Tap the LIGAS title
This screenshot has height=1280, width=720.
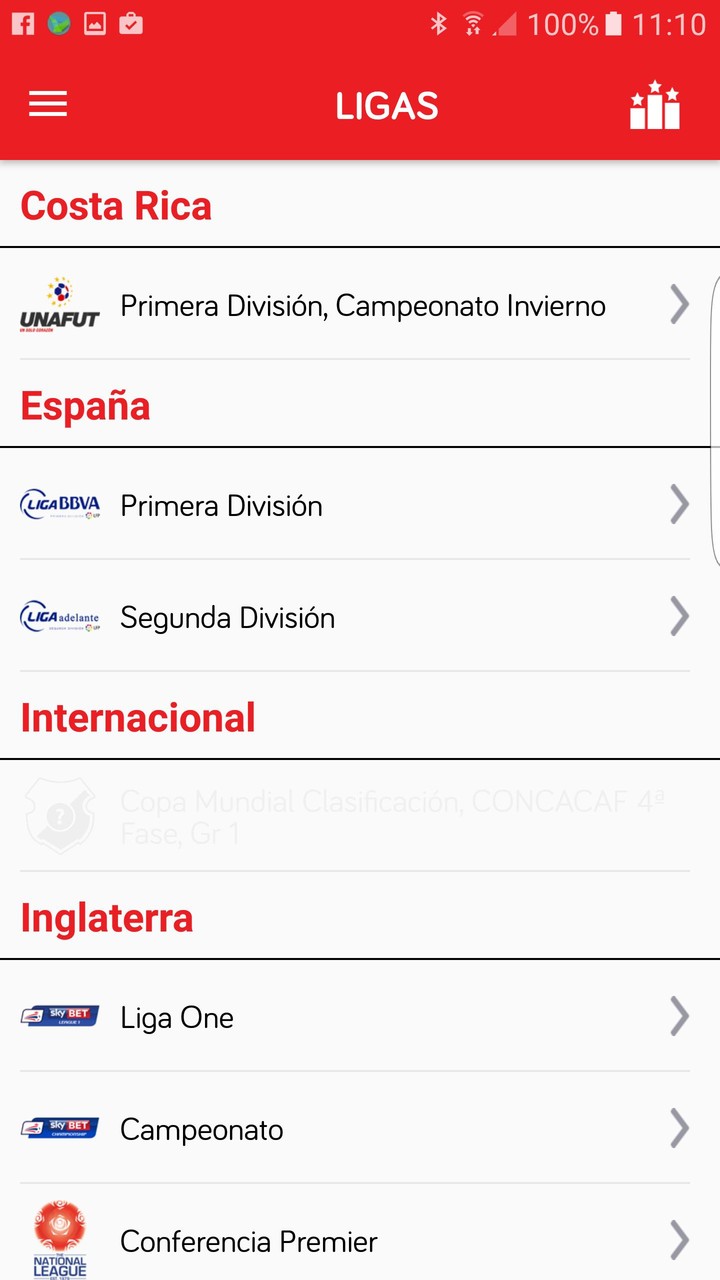388,104
